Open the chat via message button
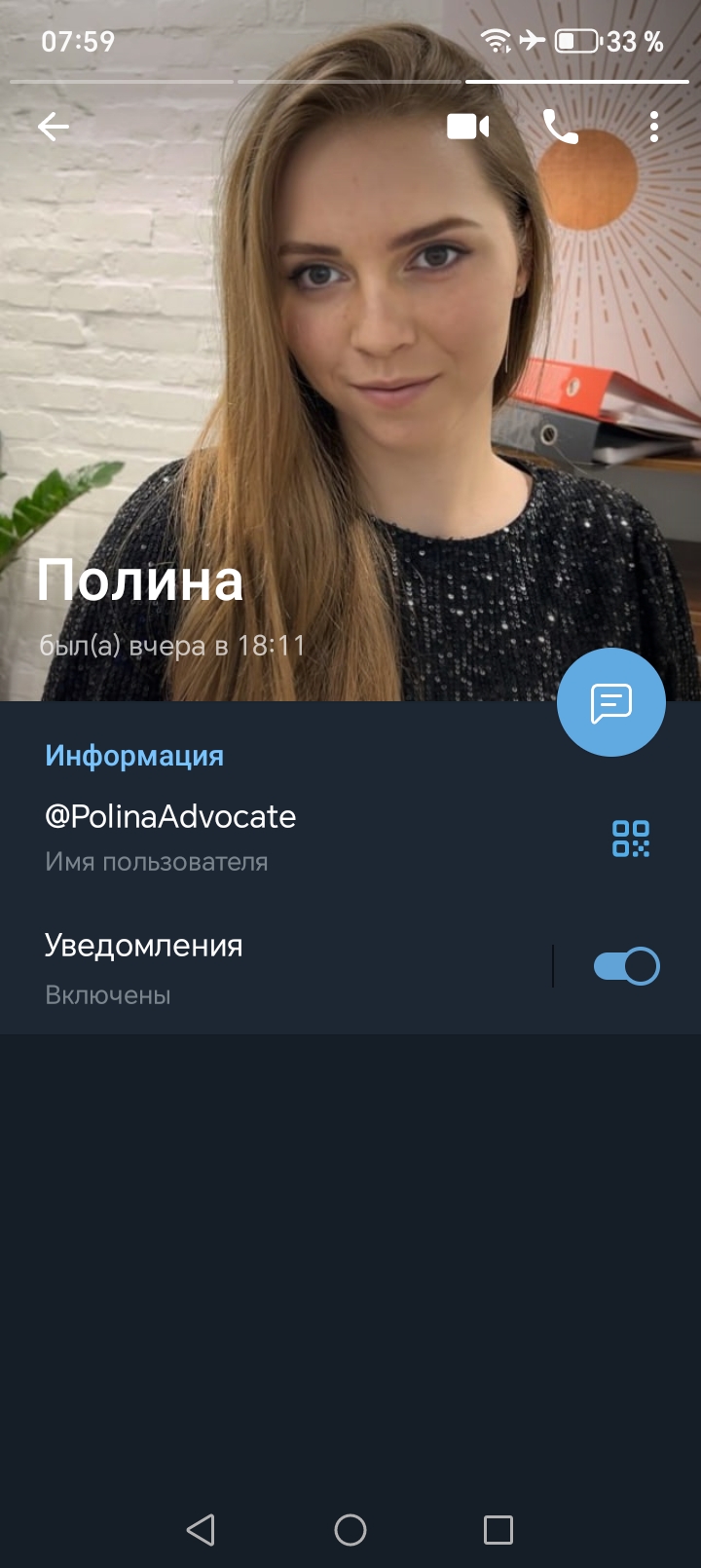The height and width of the screenshot is (1568, 701). pos(611,702)
